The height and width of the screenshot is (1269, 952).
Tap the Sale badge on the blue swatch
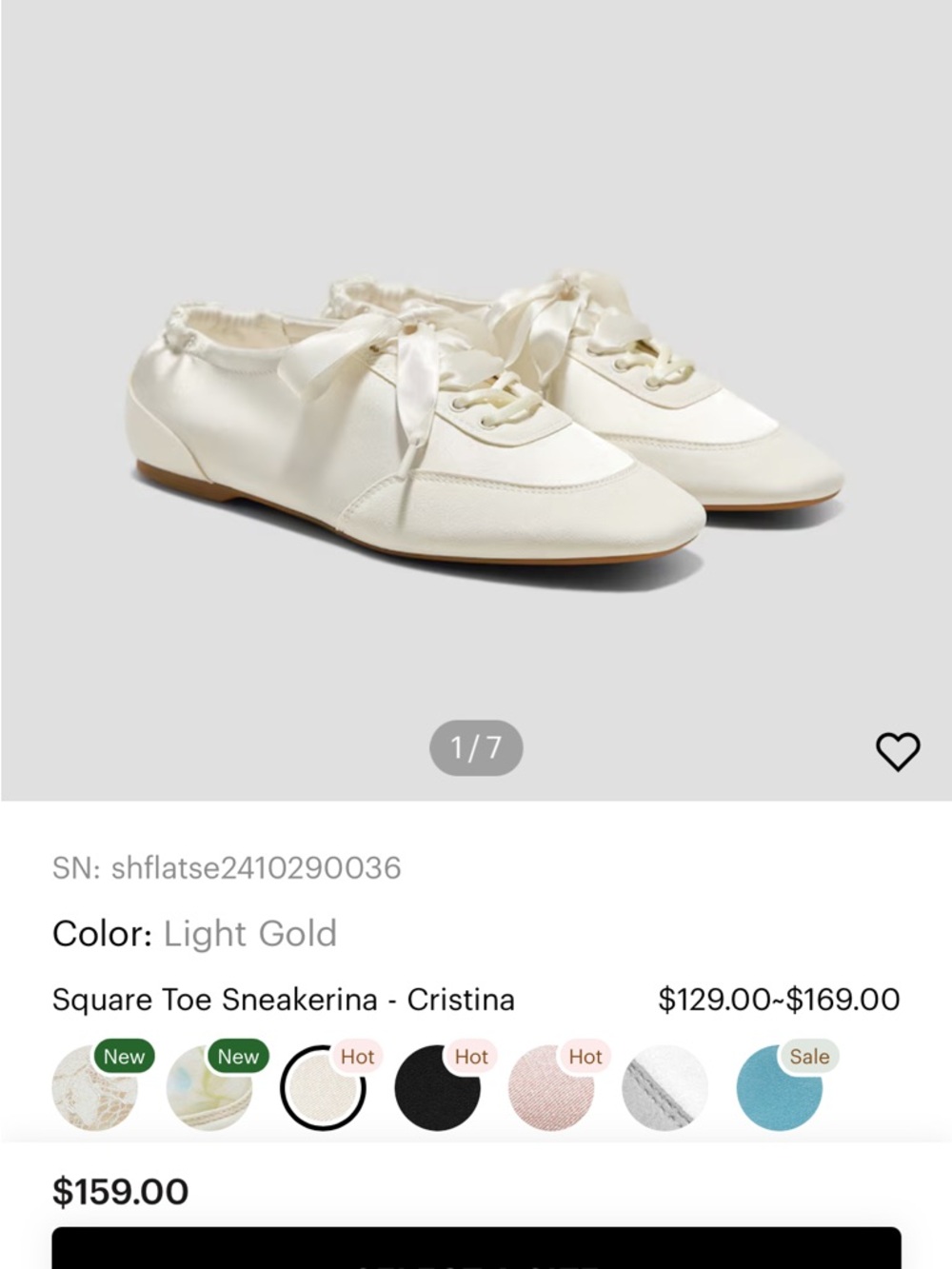point(808,1057)
